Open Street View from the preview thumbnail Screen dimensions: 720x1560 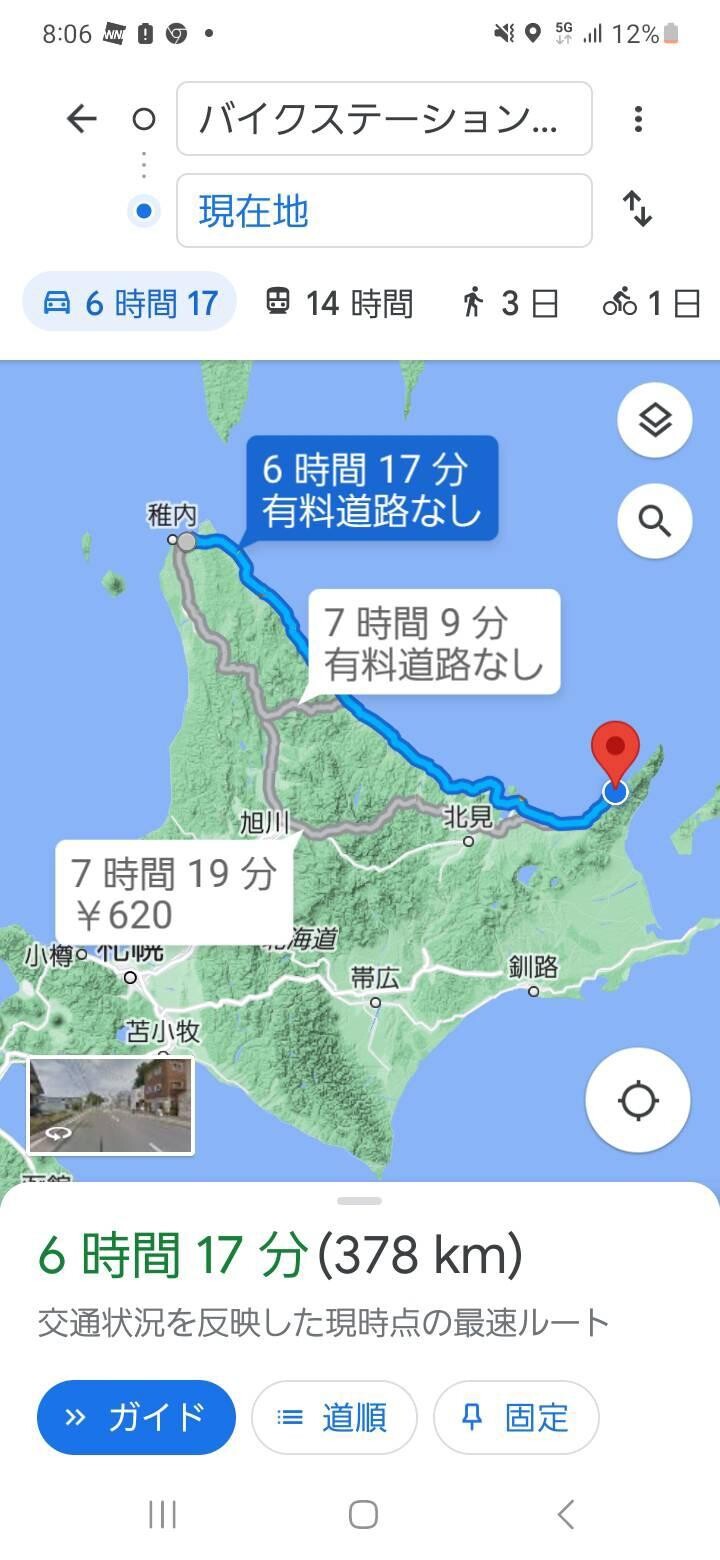point(110,1104)
